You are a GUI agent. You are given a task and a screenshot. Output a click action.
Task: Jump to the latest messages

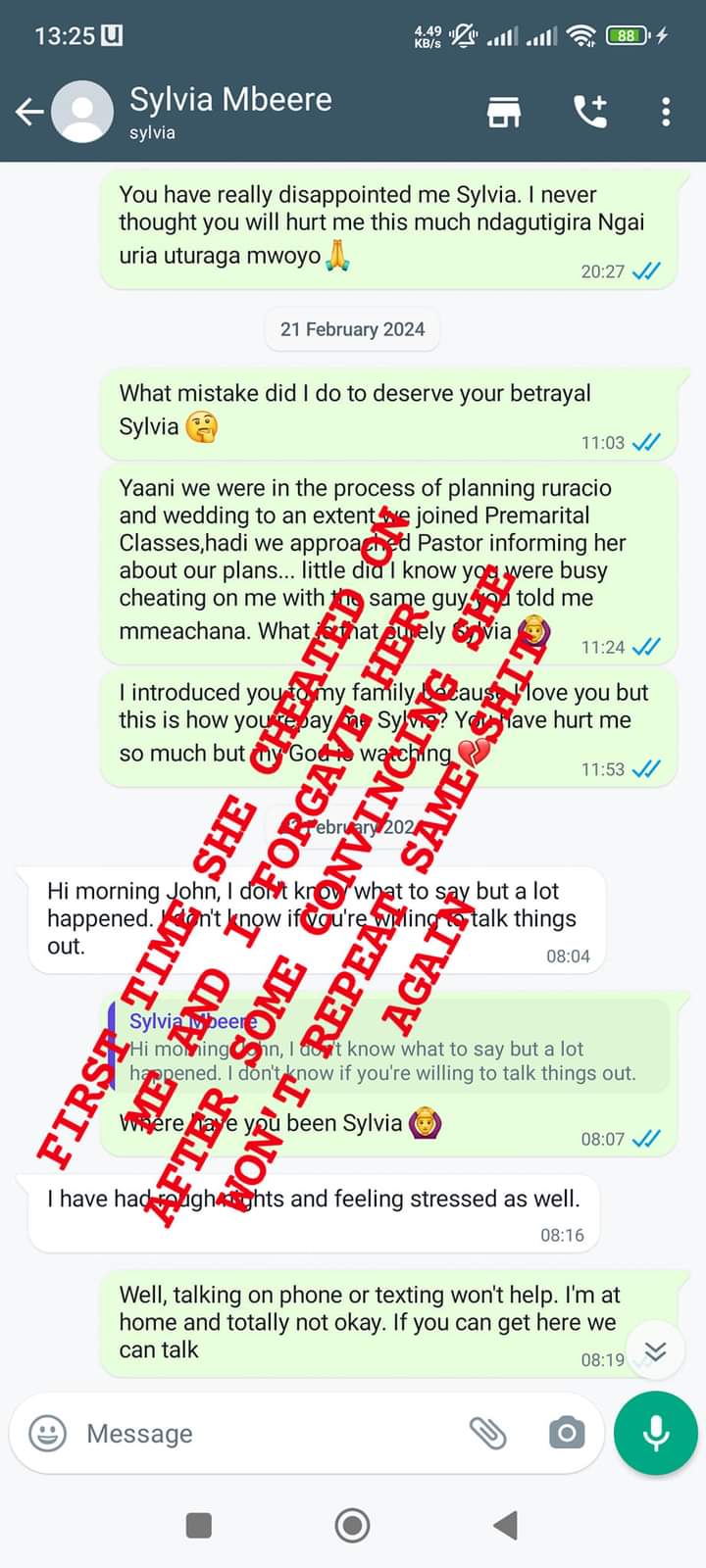tap(655, 1352)
